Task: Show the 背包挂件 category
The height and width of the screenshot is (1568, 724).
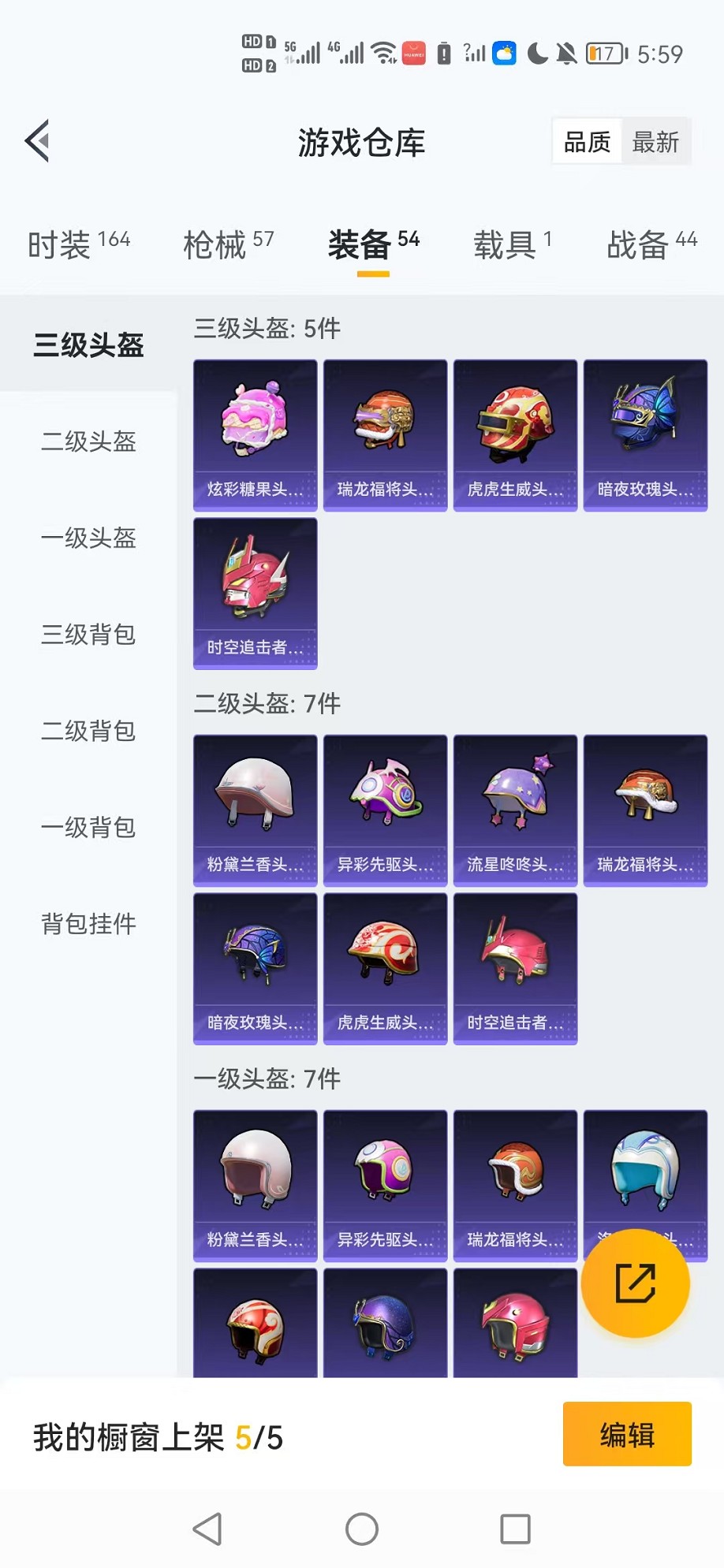Action: point(88,924)
